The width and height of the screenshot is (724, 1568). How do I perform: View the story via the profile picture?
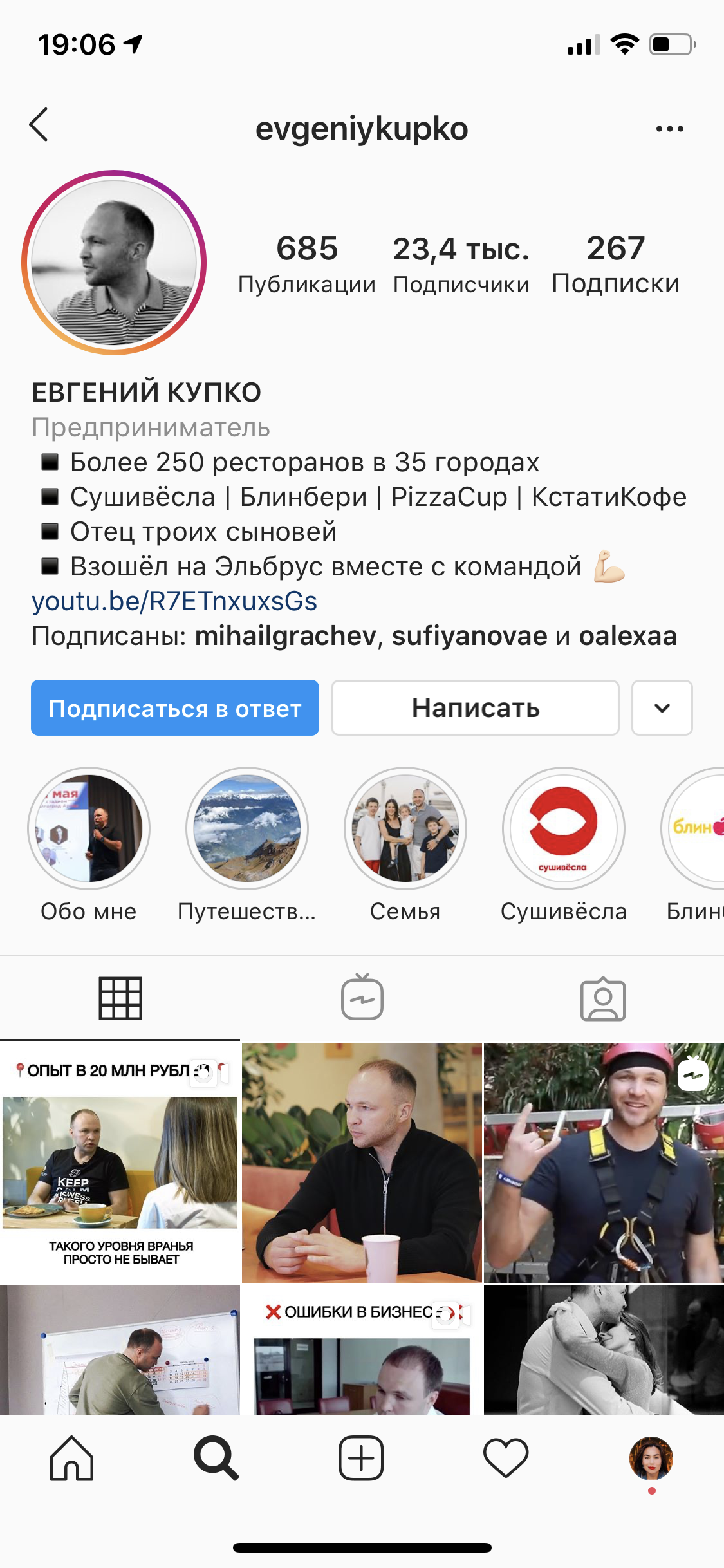point(114,263)
